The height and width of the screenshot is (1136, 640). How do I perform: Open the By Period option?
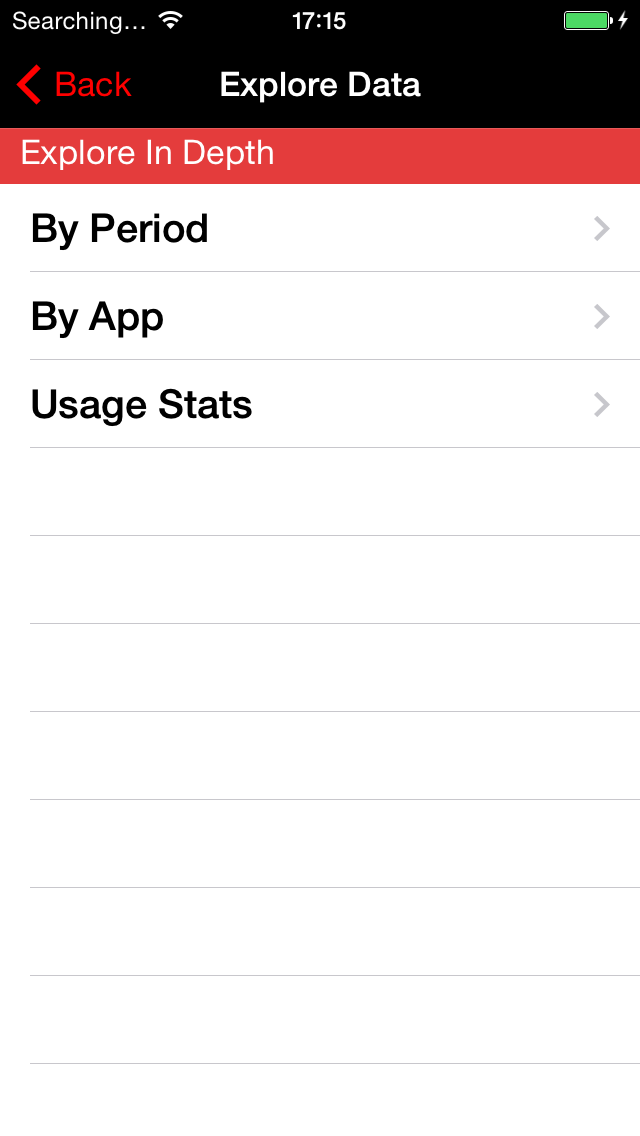click(320, 229)
